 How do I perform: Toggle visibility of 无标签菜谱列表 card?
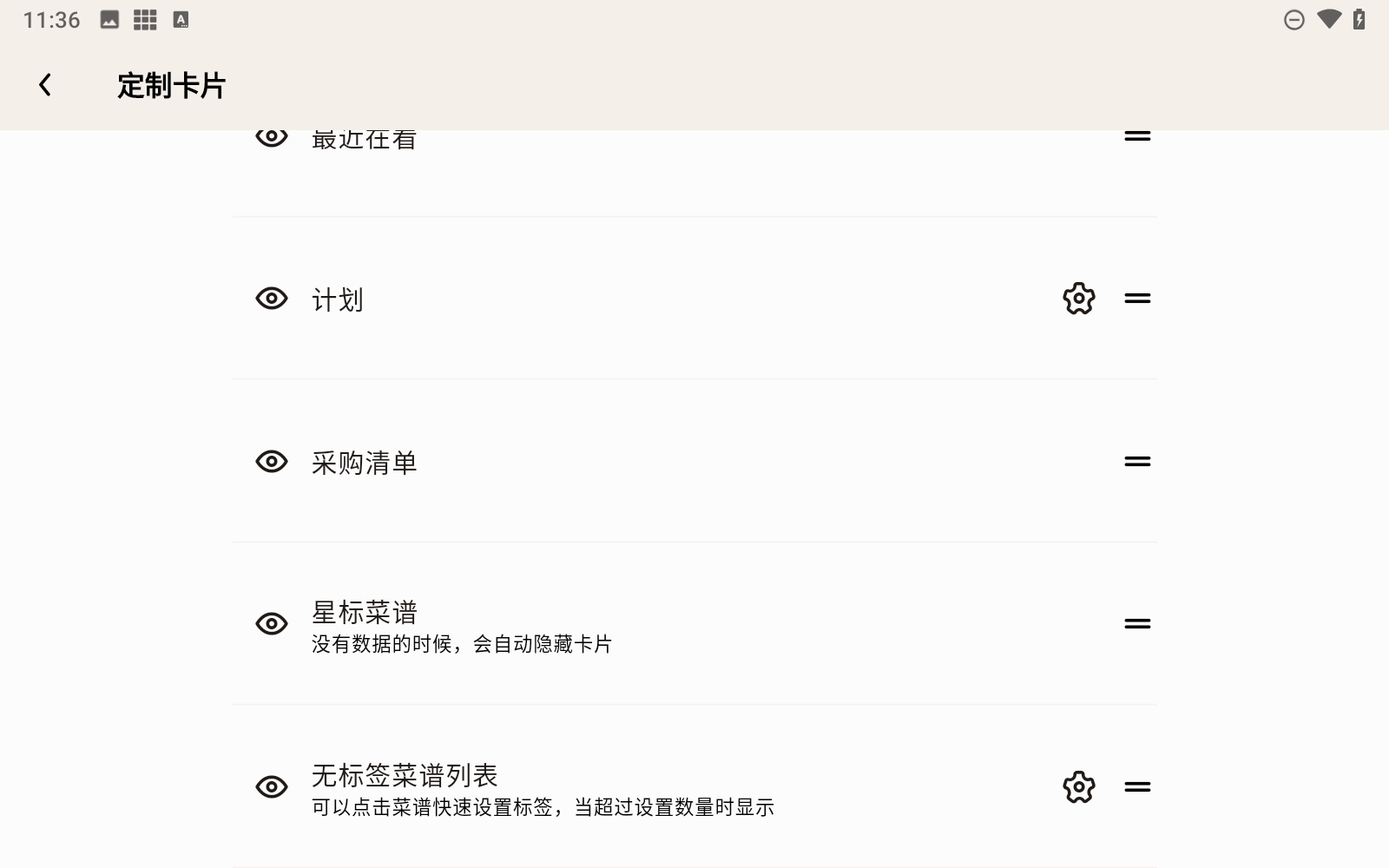(272, 787)
